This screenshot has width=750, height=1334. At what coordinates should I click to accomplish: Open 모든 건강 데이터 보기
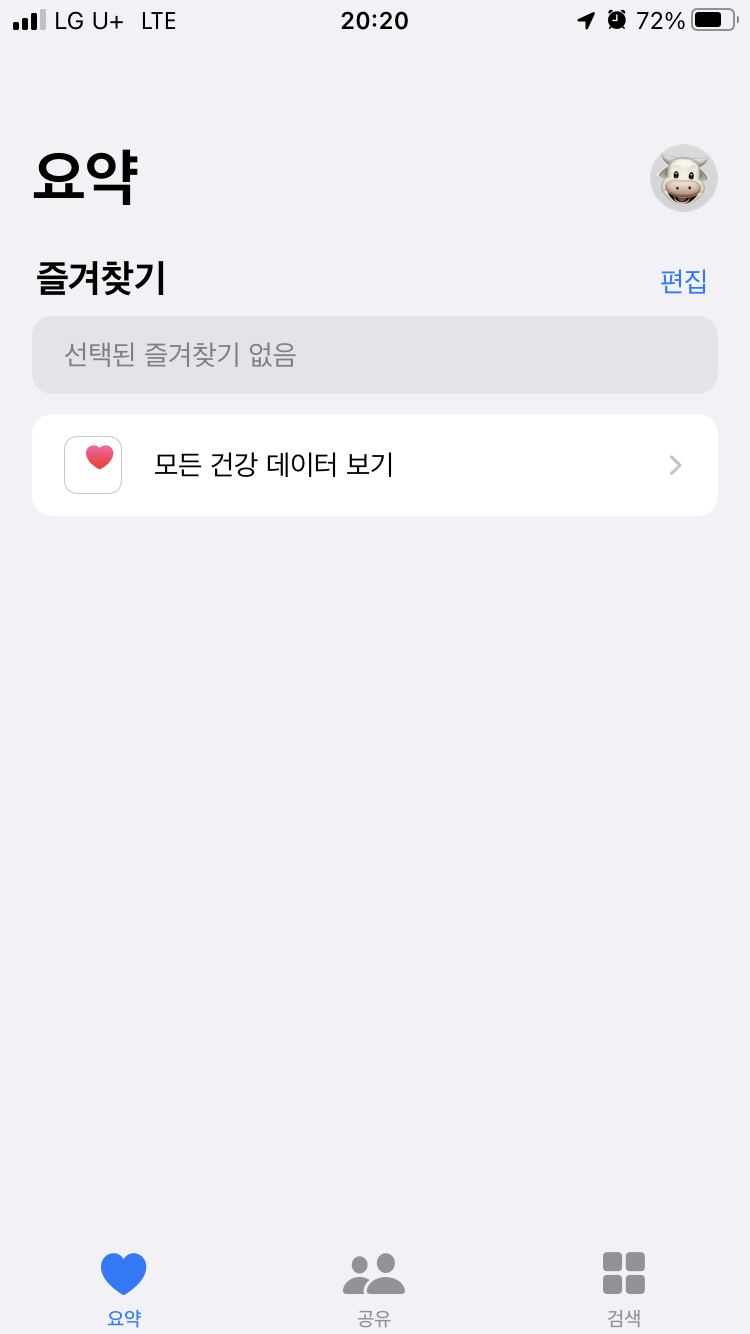click(x=375, y=465)
